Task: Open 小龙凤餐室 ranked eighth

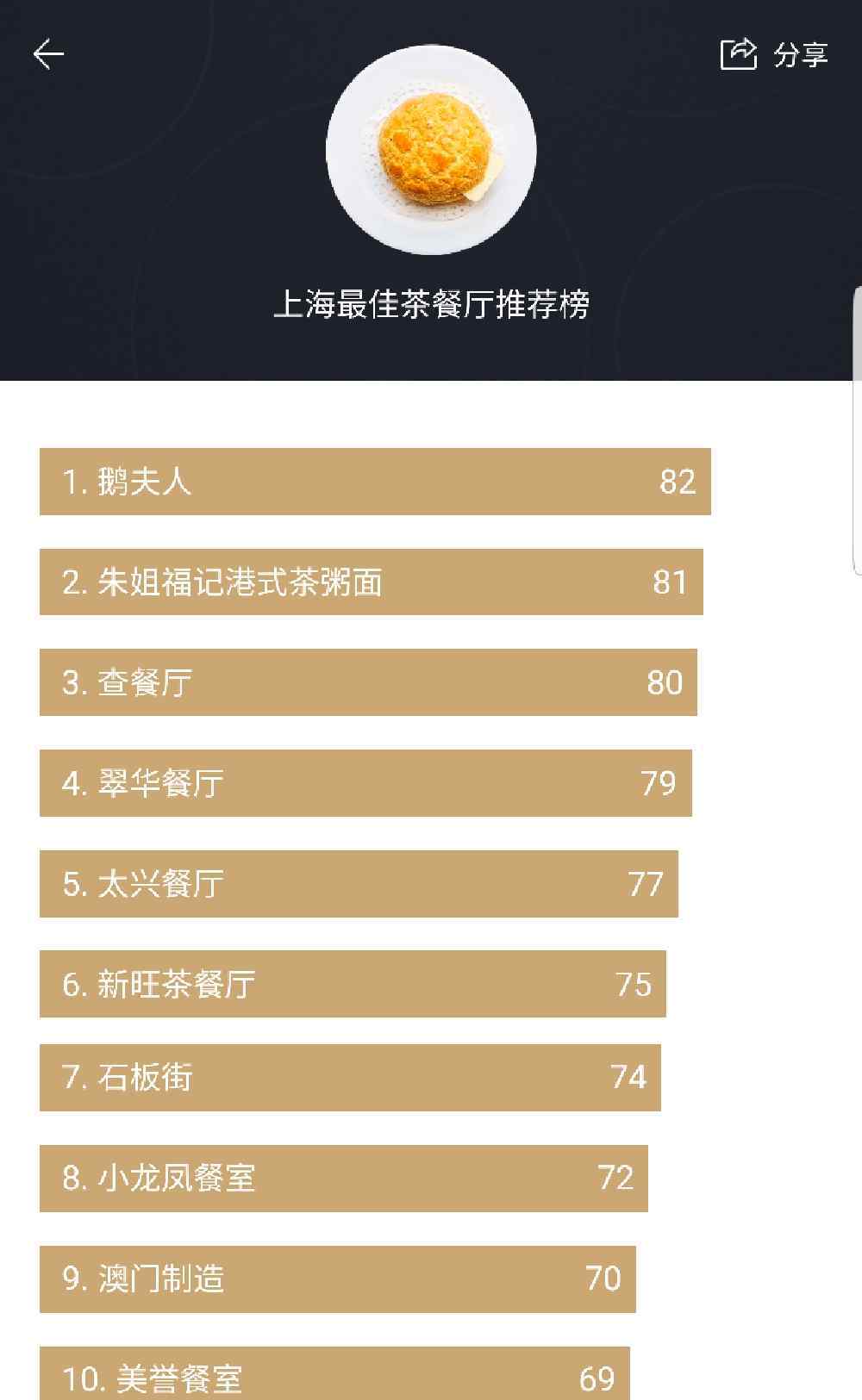Action: [343, 1179]
